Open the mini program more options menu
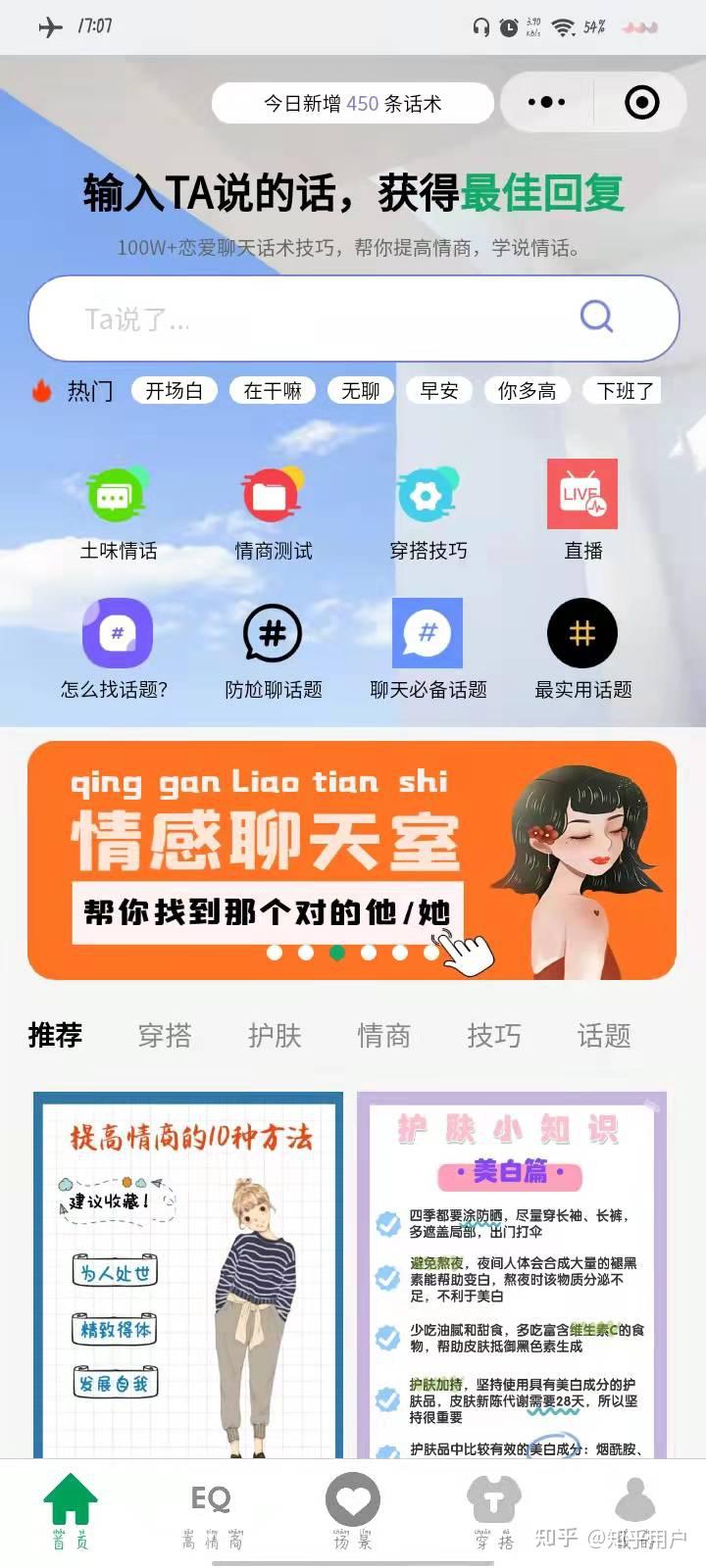Viewport: 706px width, 1568px height. point(546,102)
